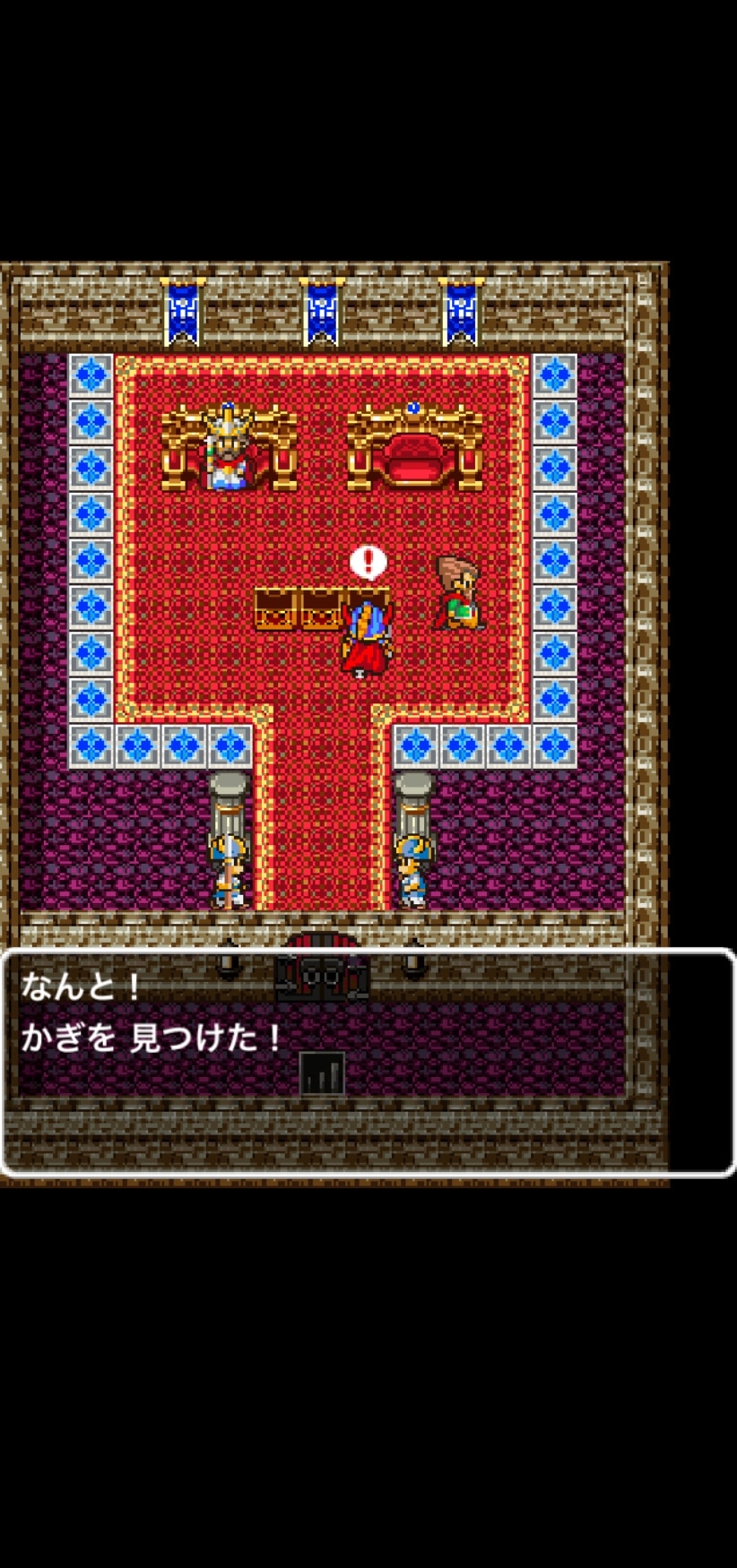Viewport: 737px width, 1568px height.
Task: Advance the かぎを見つけた message window
Action: 368,1062
